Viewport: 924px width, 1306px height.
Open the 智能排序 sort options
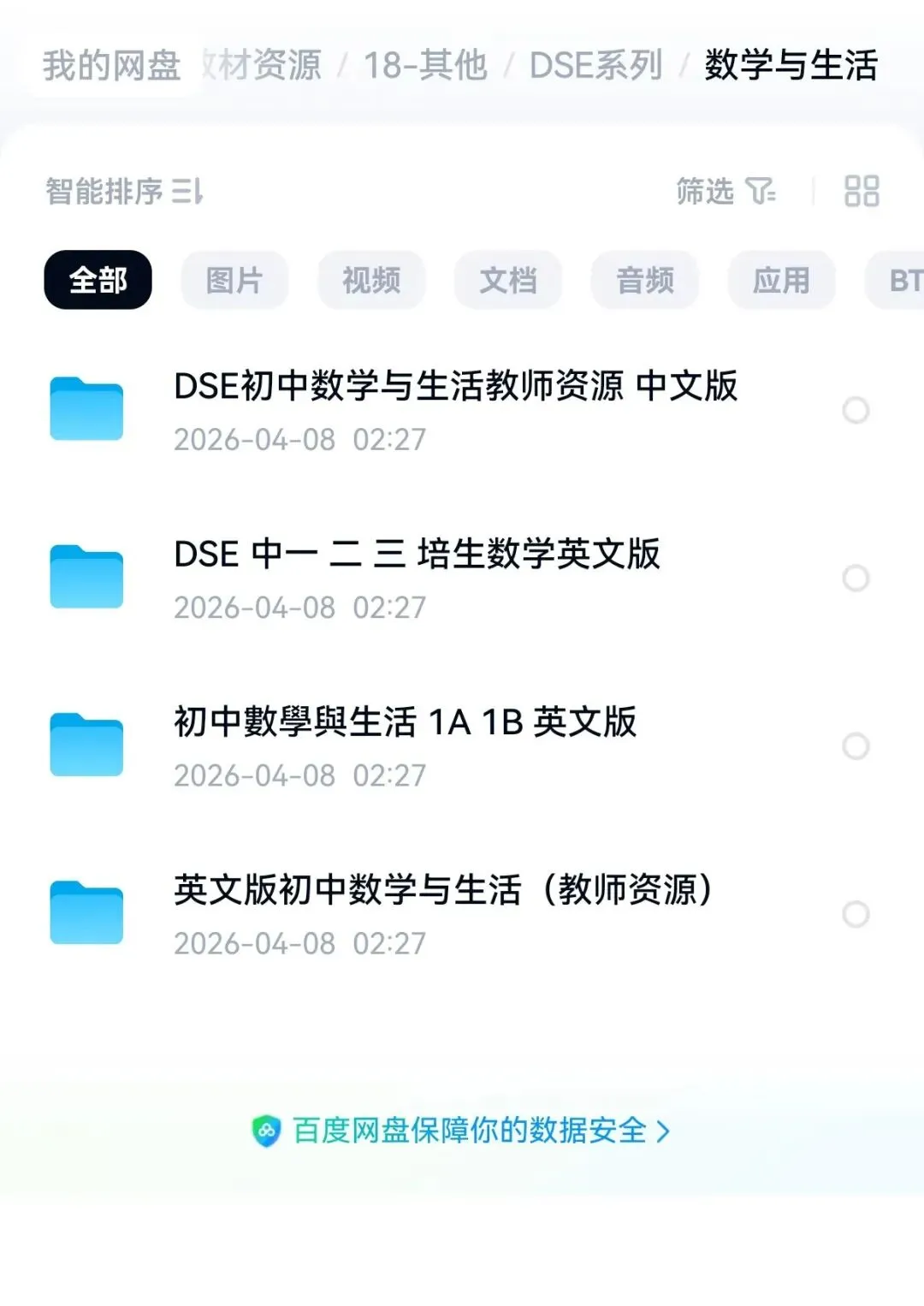(x=124, y=191)
